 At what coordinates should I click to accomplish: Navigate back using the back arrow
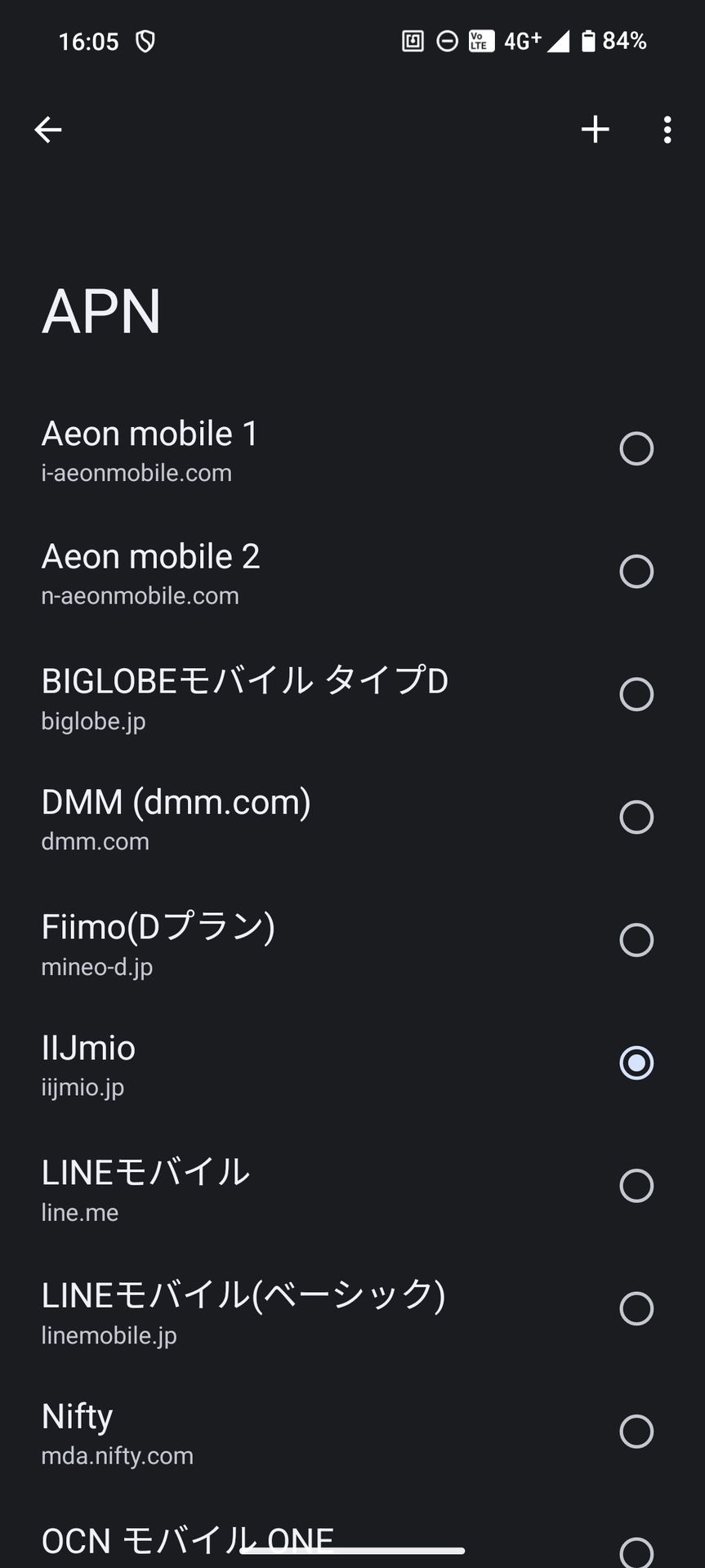[47, 129]
